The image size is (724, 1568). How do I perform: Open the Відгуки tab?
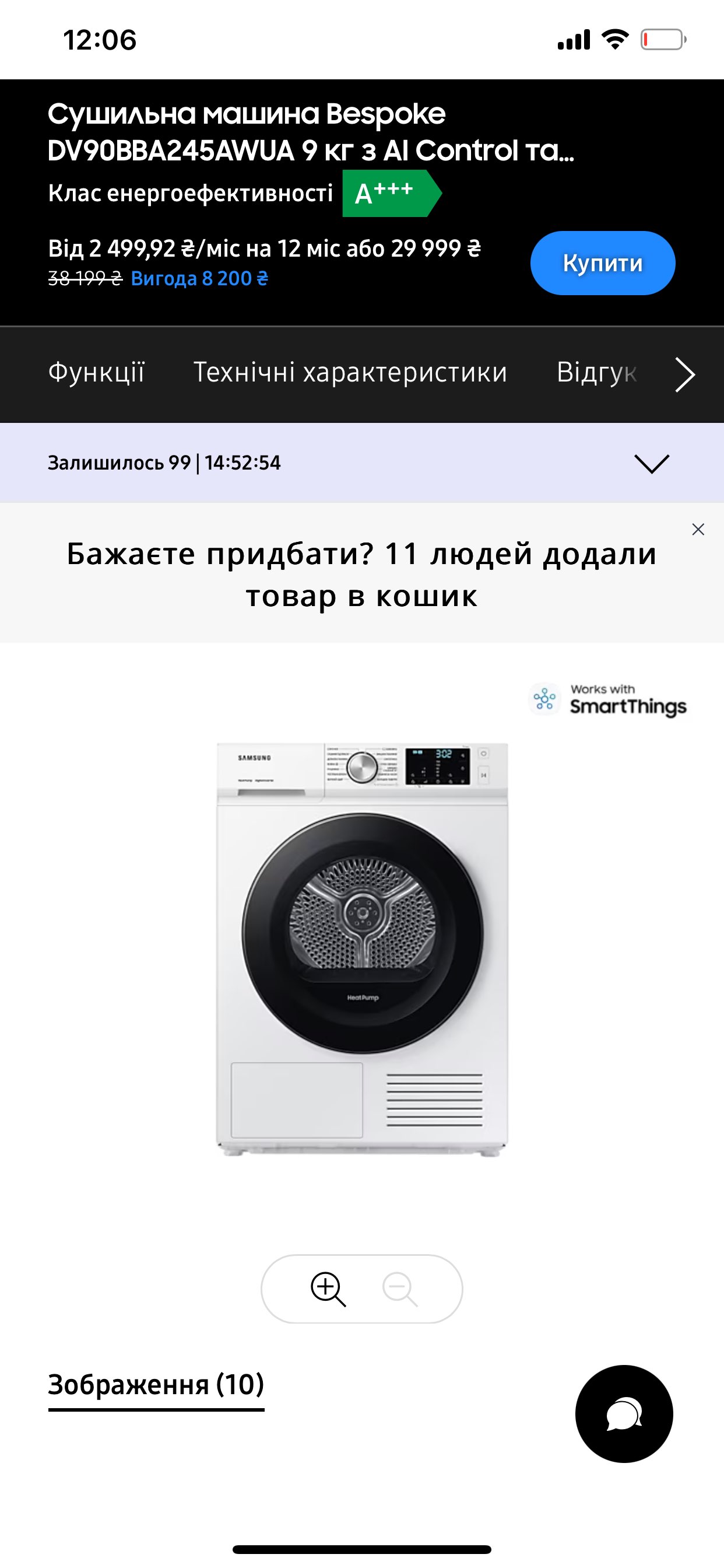596,373
